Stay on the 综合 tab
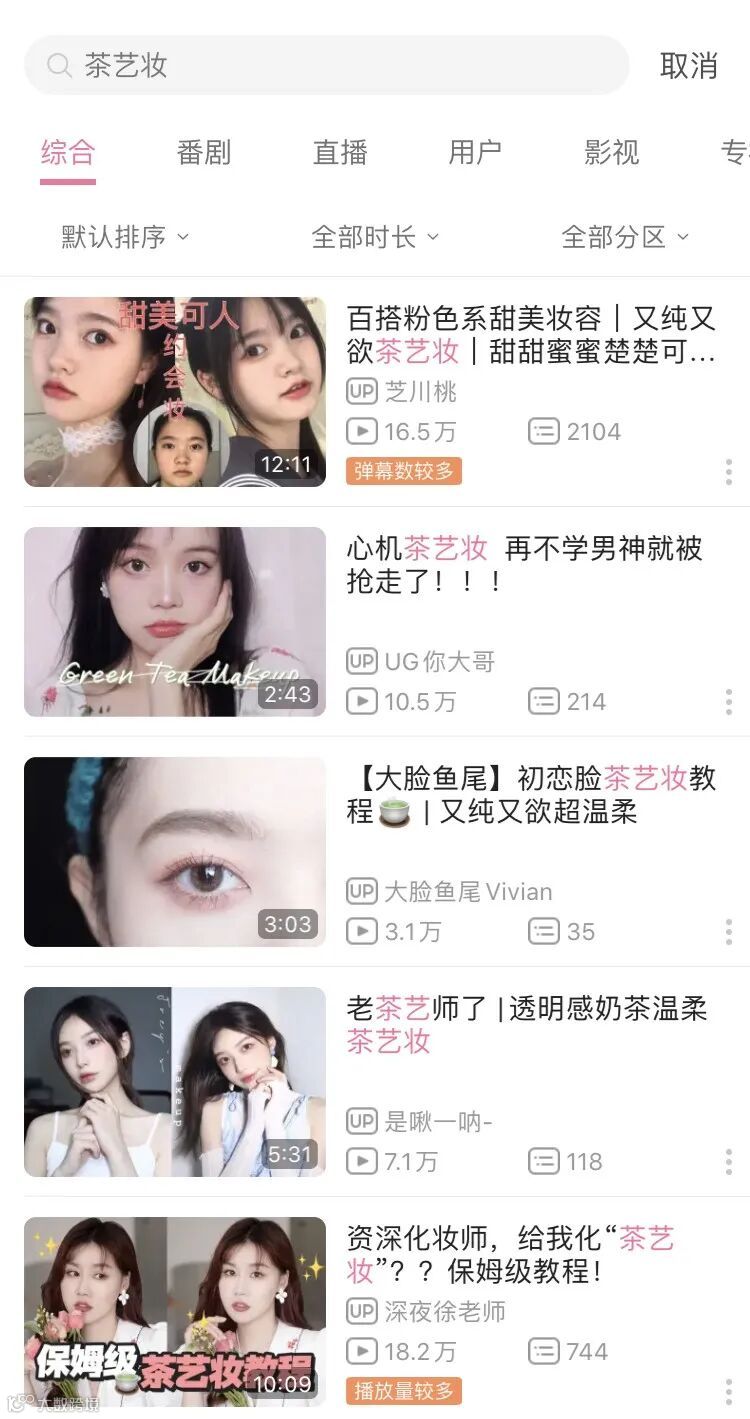The image size is (750, 1419). pyautogui.click(x=68, y=152)
